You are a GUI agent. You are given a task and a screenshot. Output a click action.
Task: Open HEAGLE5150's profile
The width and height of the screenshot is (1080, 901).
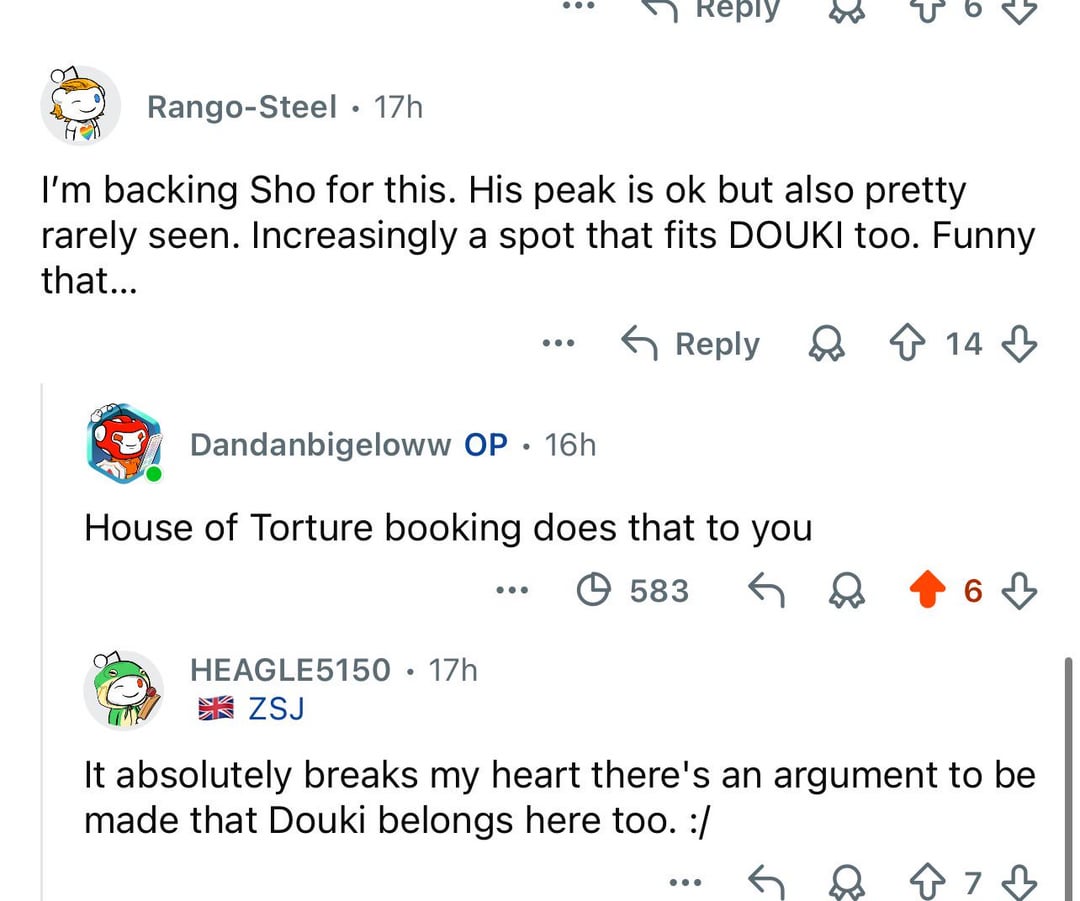click(x=290, y=669)
